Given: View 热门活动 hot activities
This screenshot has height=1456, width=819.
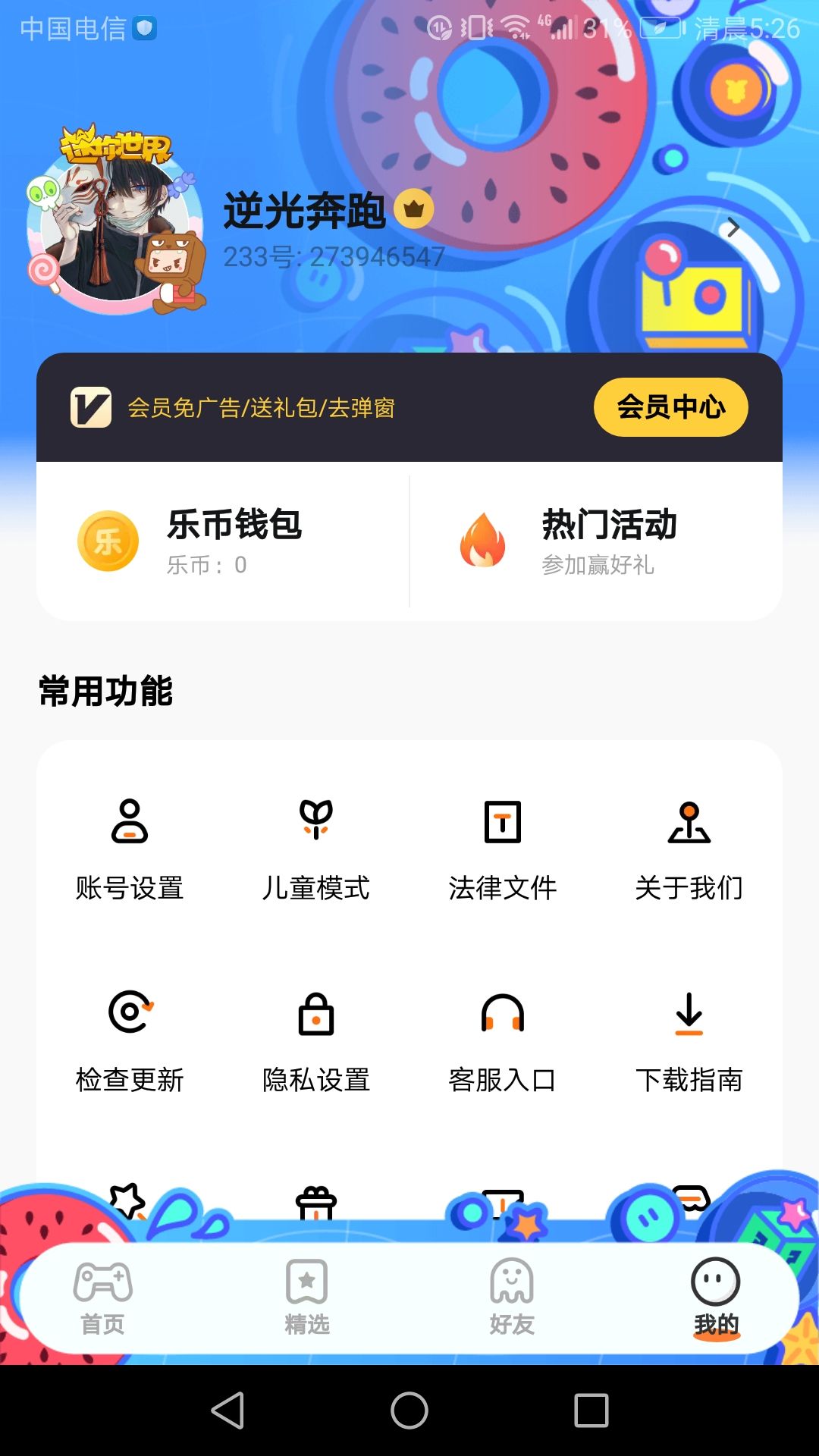Looking at the screenshot, I should pos(596,541).
